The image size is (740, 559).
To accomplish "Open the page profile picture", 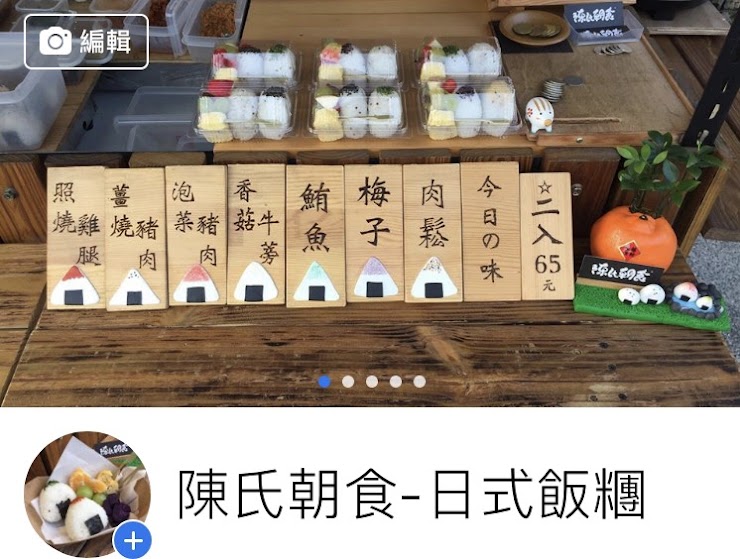I will (x=84, y=489).
